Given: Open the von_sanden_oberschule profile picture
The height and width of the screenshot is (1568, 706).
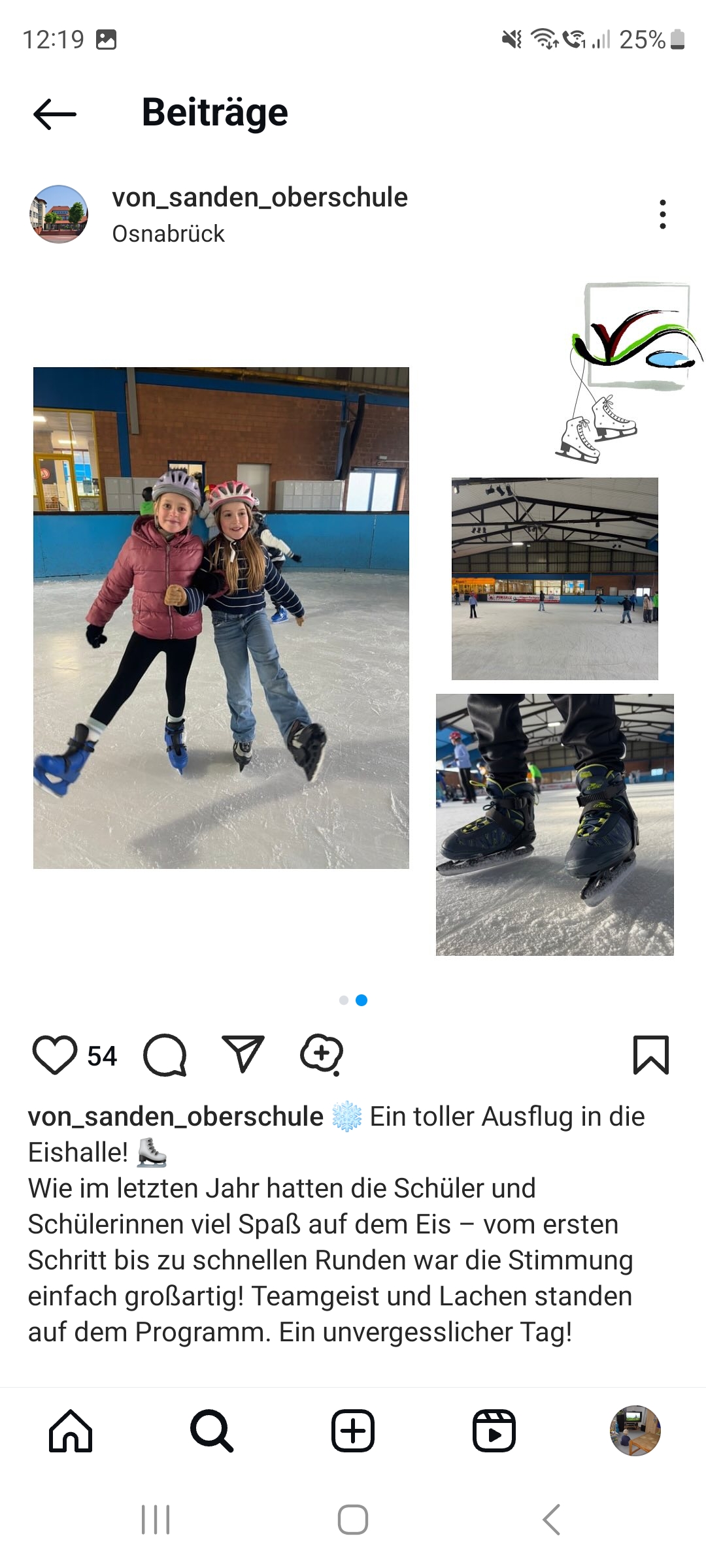Looking at the screenshot, I should point(59,214).
